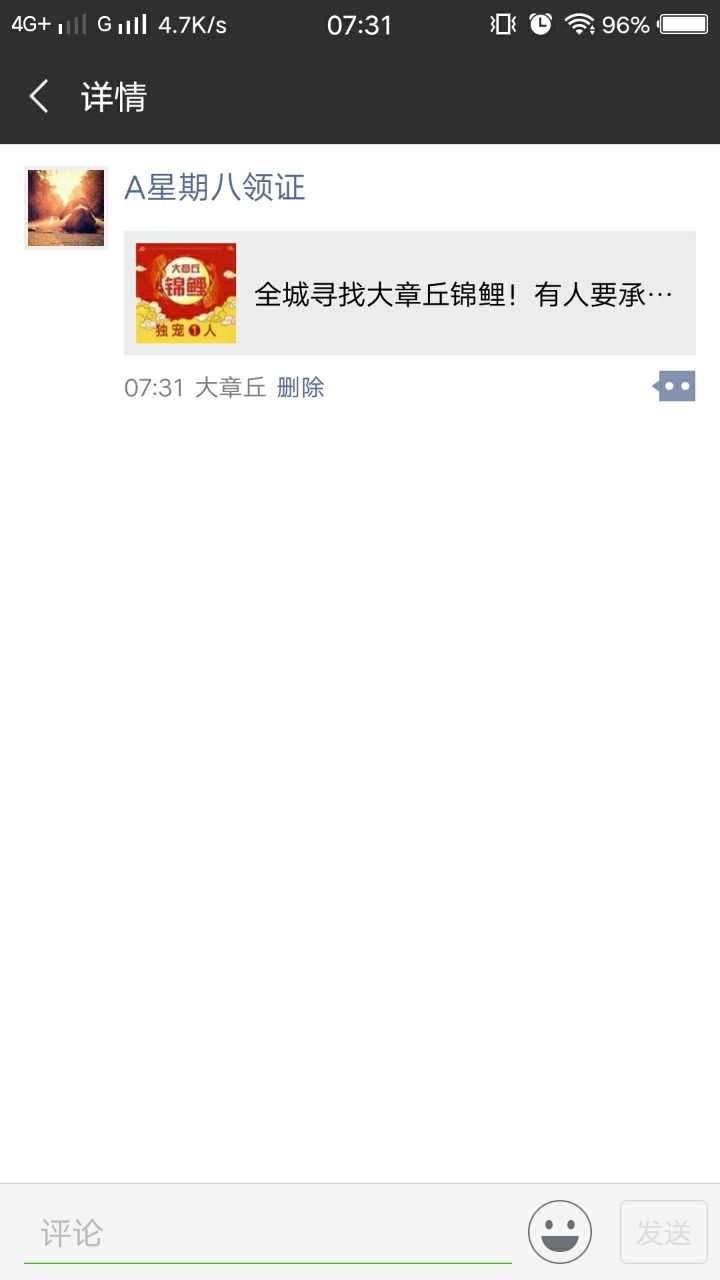Delete this post via 删除
The image size is (720, 1280).
[x=300, y=388]
